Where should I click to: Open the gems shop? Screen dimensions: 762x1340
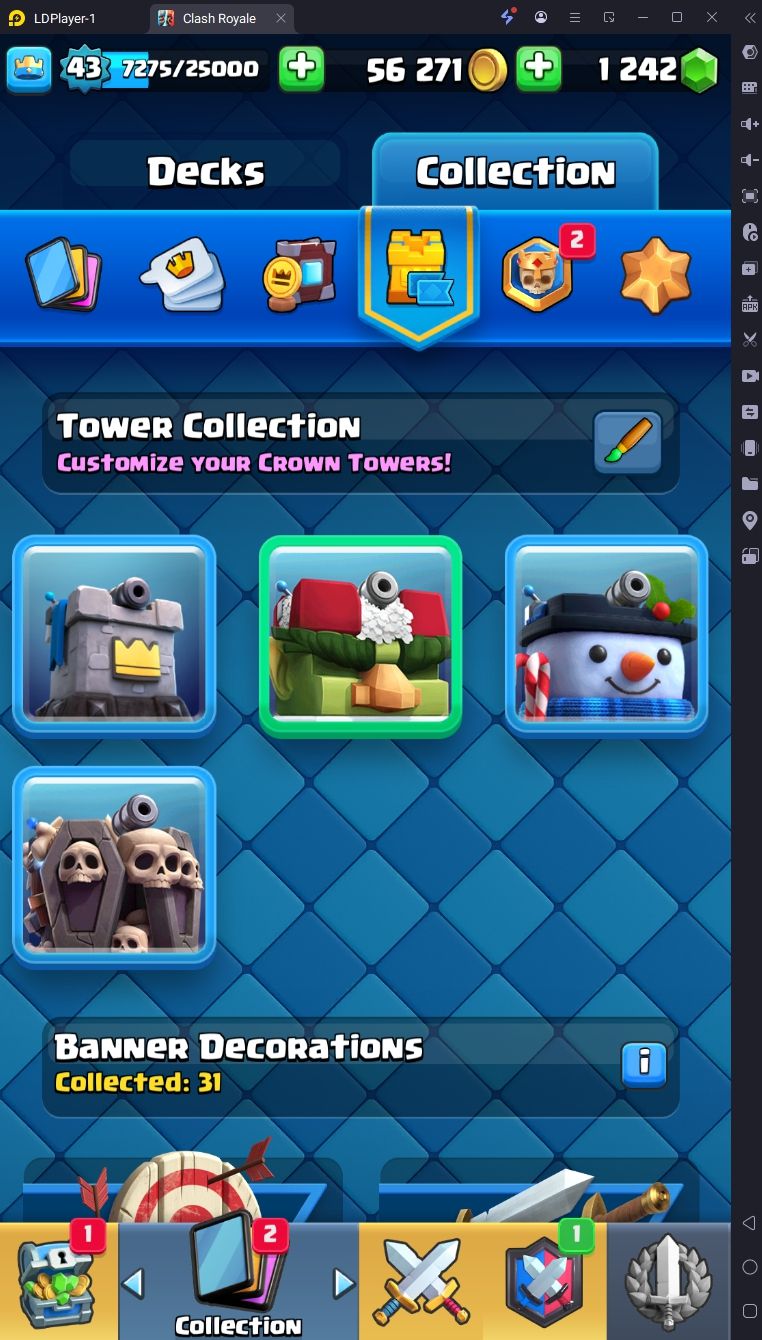point(699,70)
